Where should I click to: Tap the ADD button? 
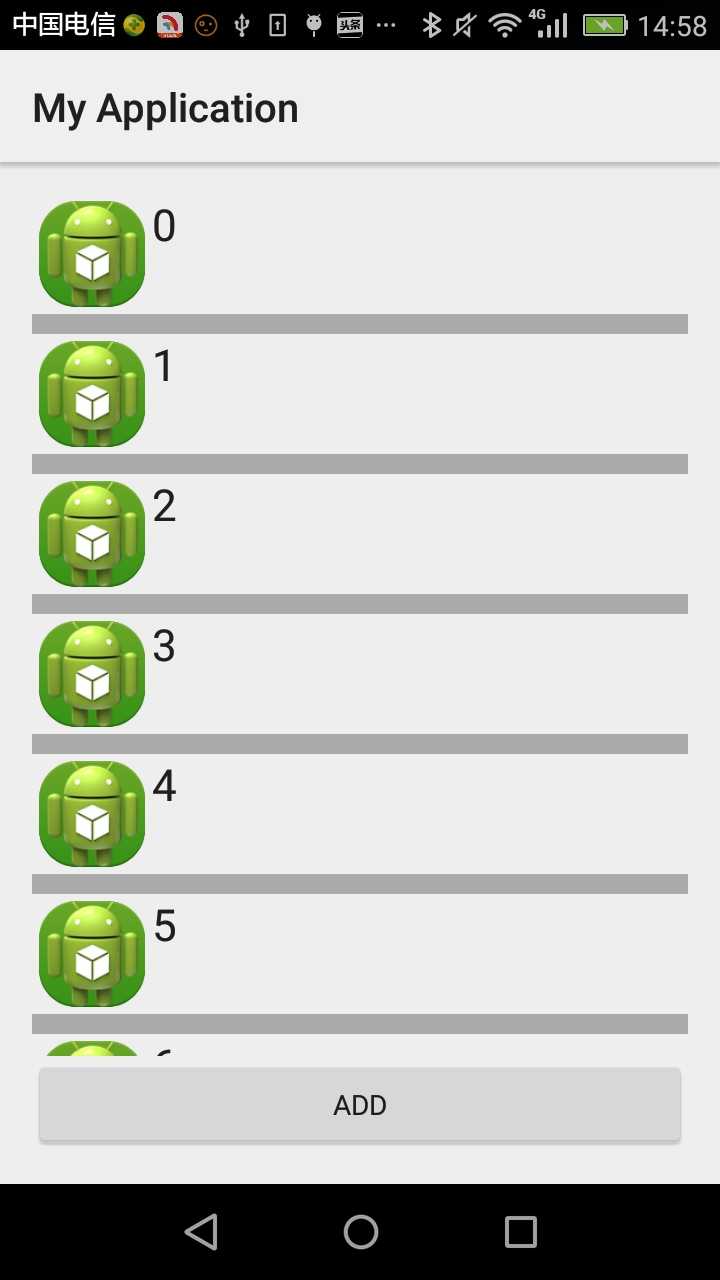tap(360, 1104)
